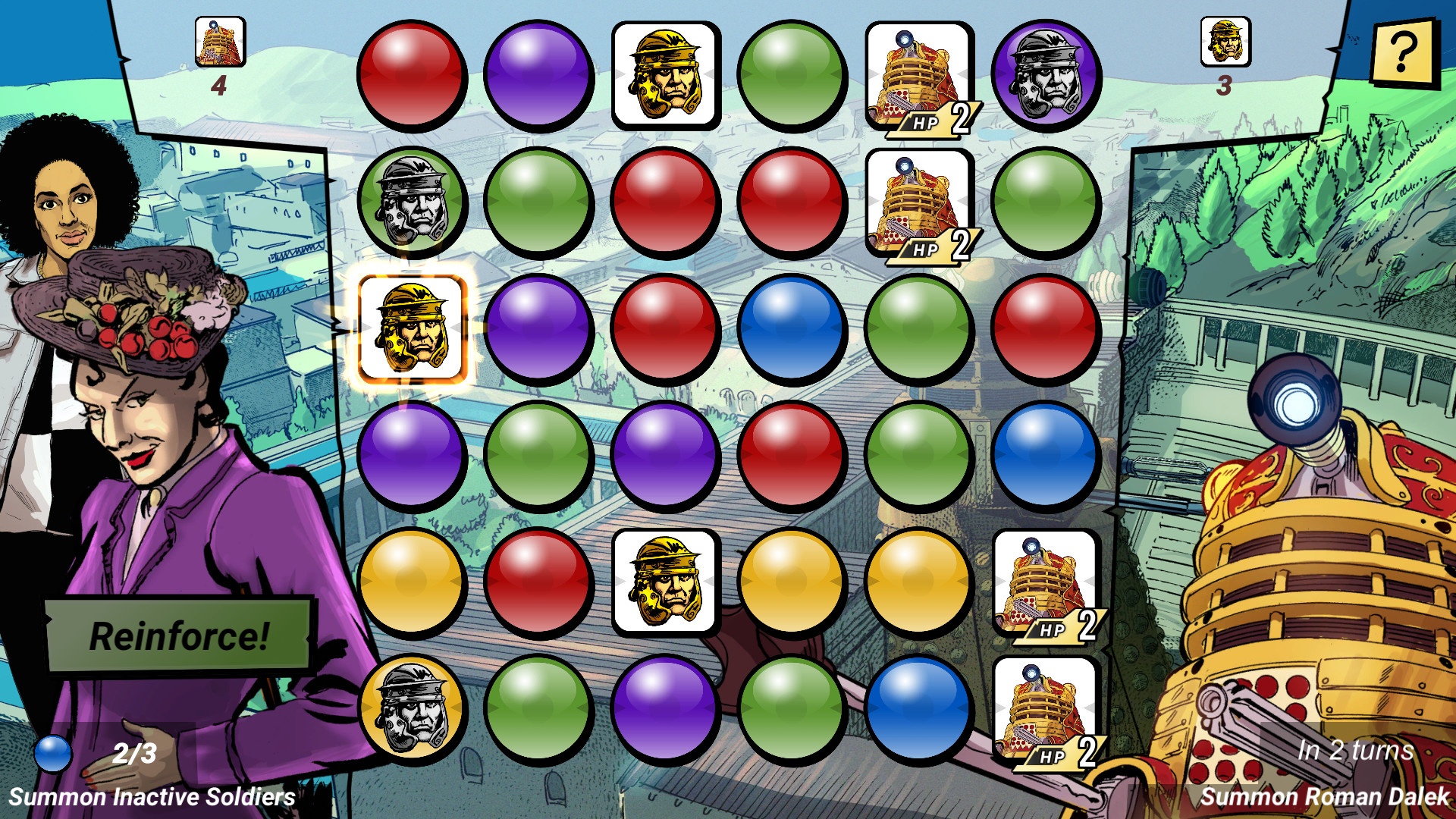Tap the grey soldier on green gem
Image resolution: width=1456 pixels, height=819 pixels.
tap(412, 202)
